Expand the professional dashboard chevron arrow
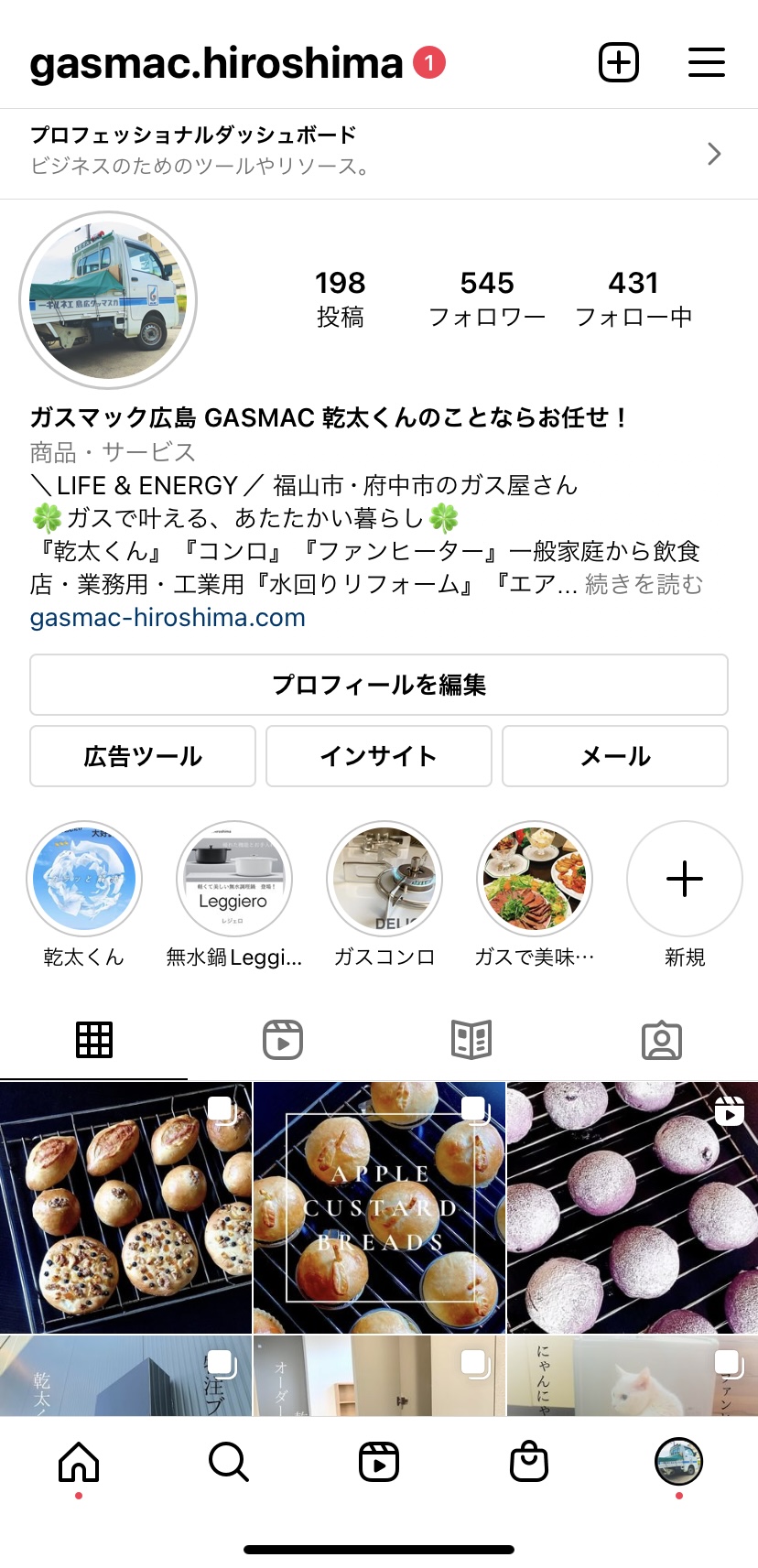 tap(713, 154)
